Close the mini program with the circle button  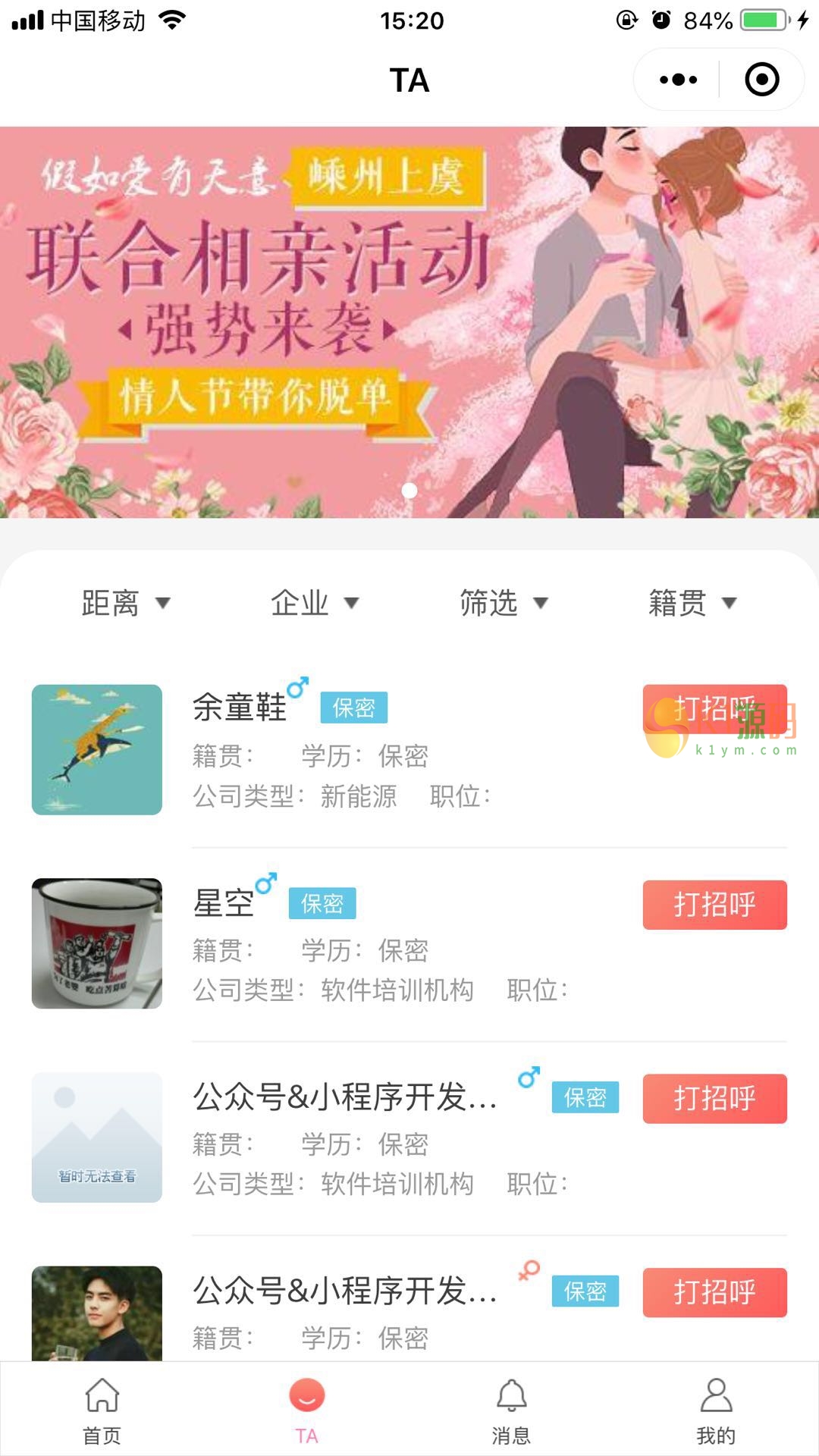point(761,80)
